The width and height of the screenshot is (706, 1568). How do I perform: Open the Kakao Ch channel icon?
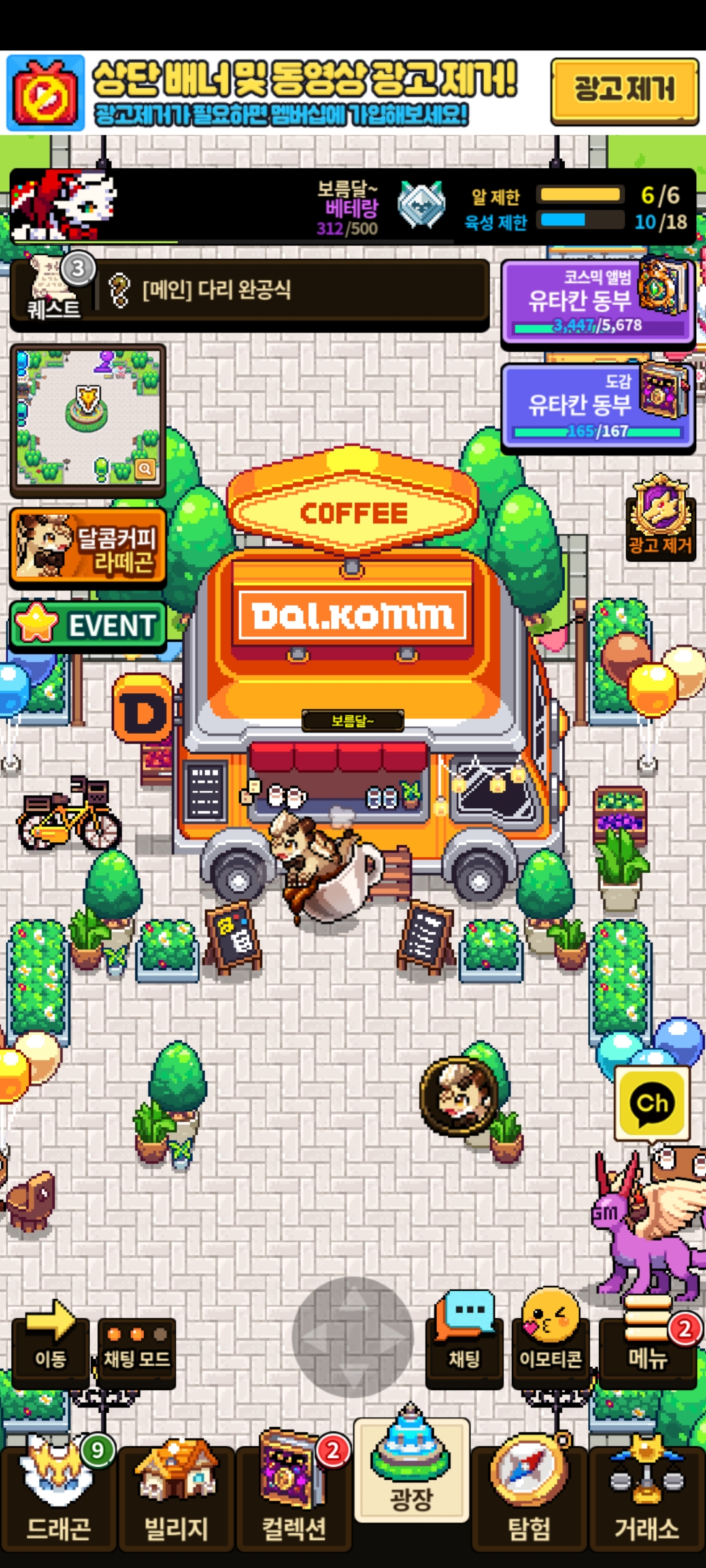pyautogui.click(x=652, y=1103)
